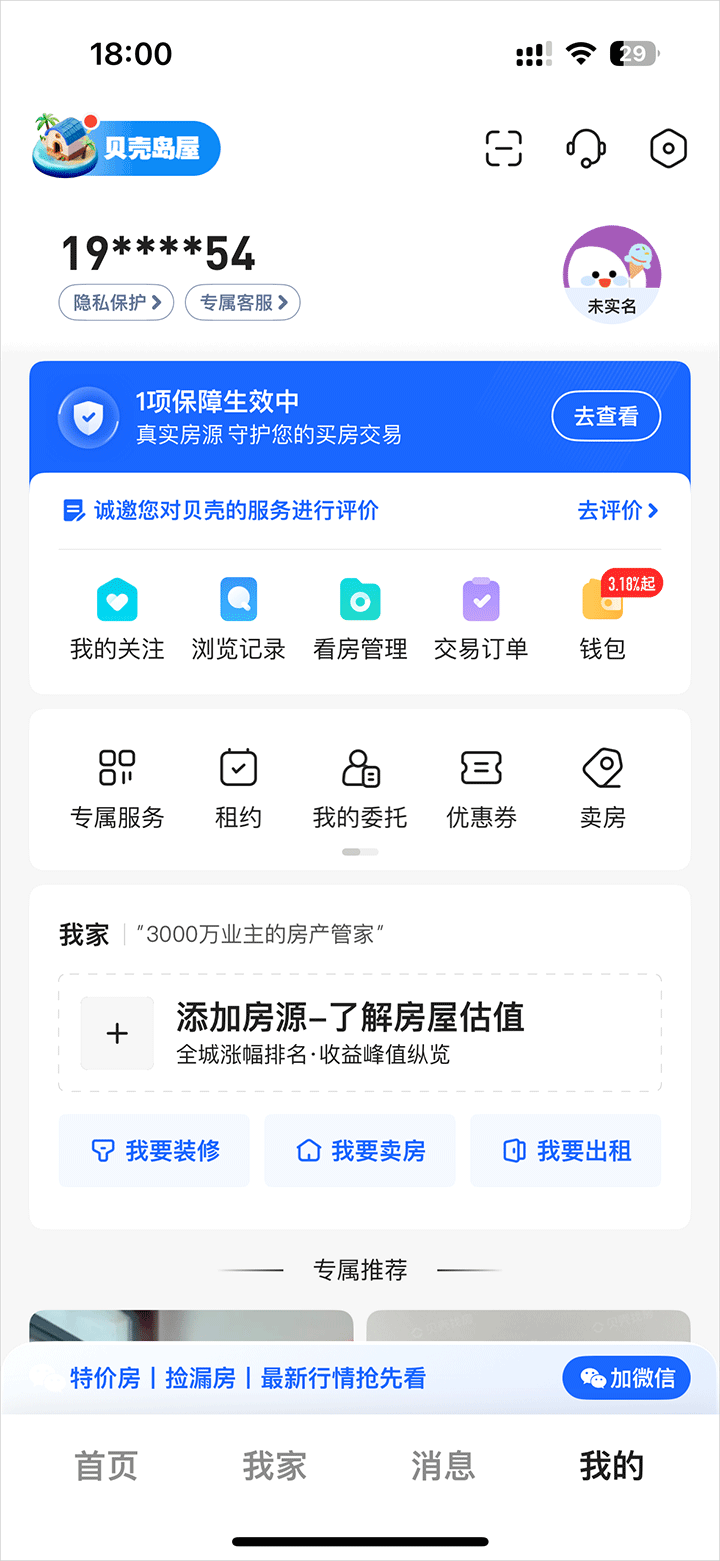Select 我要装修

[154, 1151]
